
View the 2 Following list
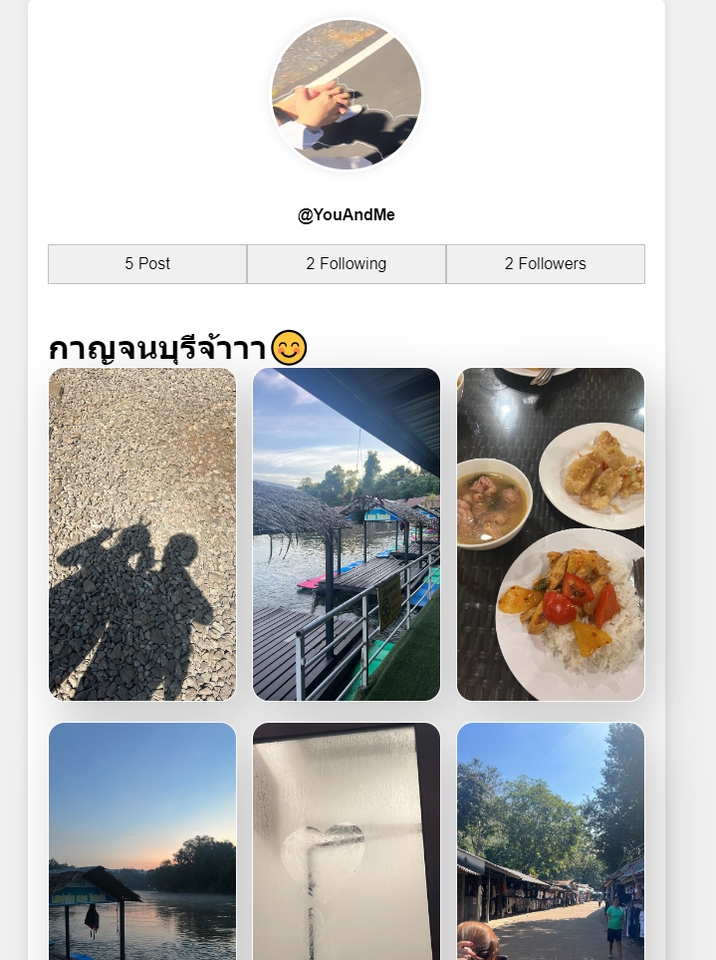click(346, 264)
